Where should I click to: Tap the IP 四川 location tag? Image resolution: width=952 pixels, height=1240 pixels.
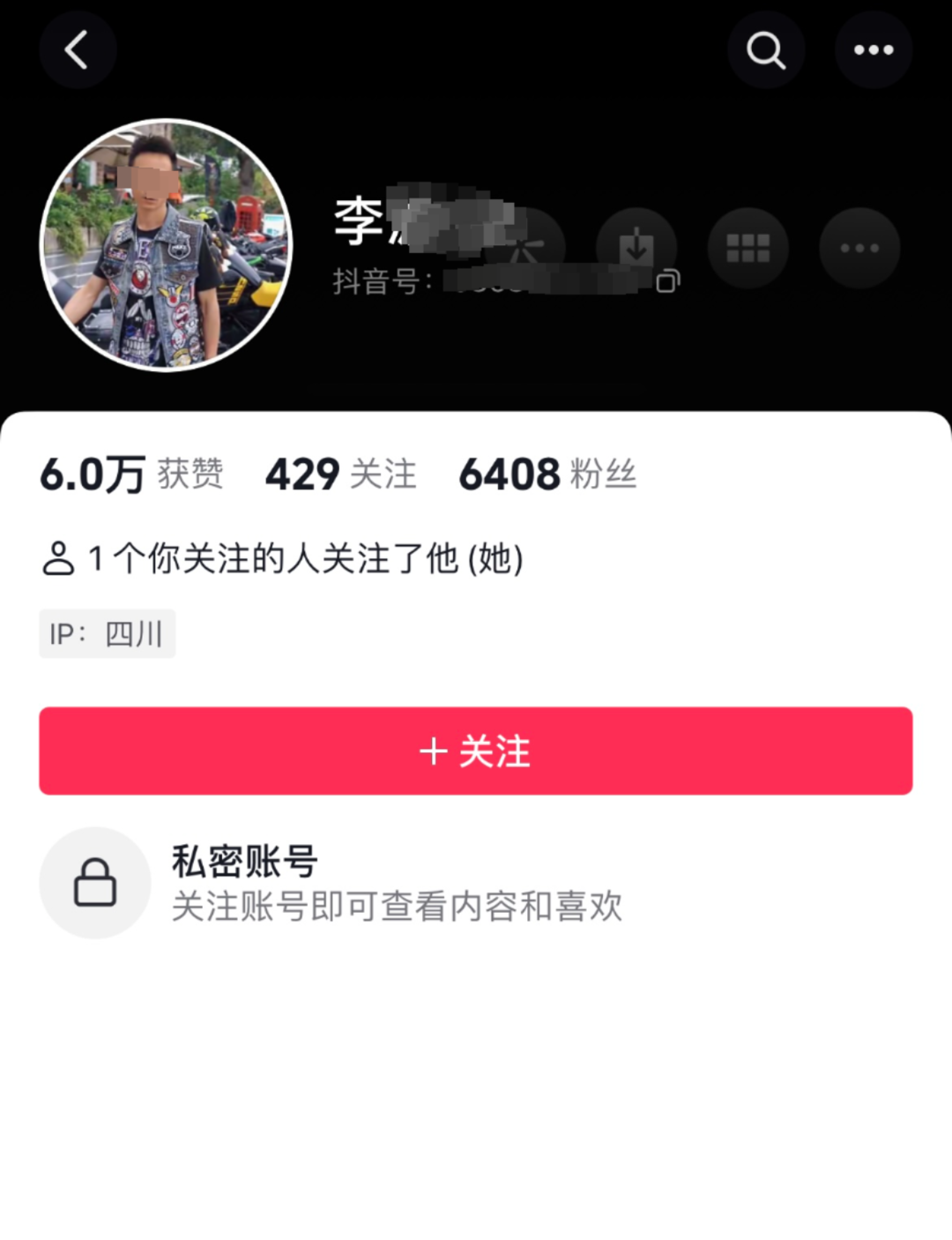coord(106,632)
